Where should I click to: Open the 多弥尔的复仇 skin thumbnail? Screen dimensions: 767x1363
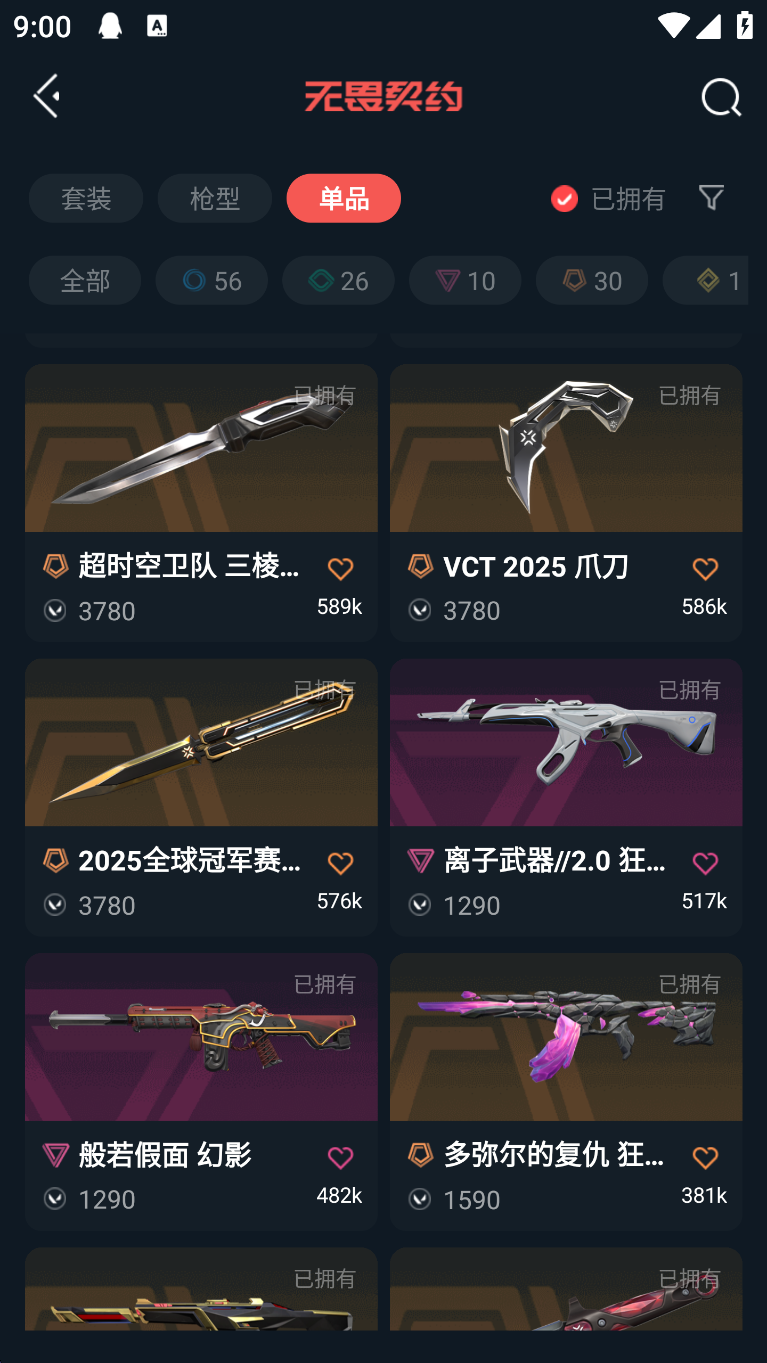(565, 1037)
